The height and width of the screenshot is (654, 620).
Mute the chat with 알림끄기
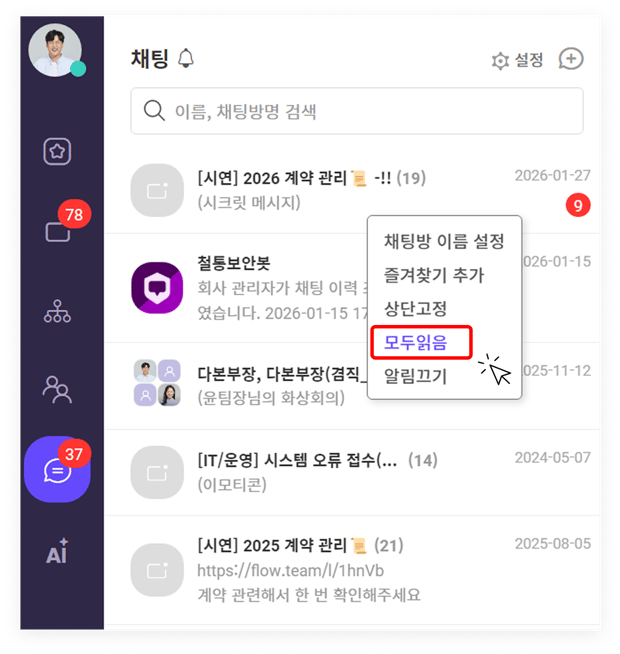(415, 377)
